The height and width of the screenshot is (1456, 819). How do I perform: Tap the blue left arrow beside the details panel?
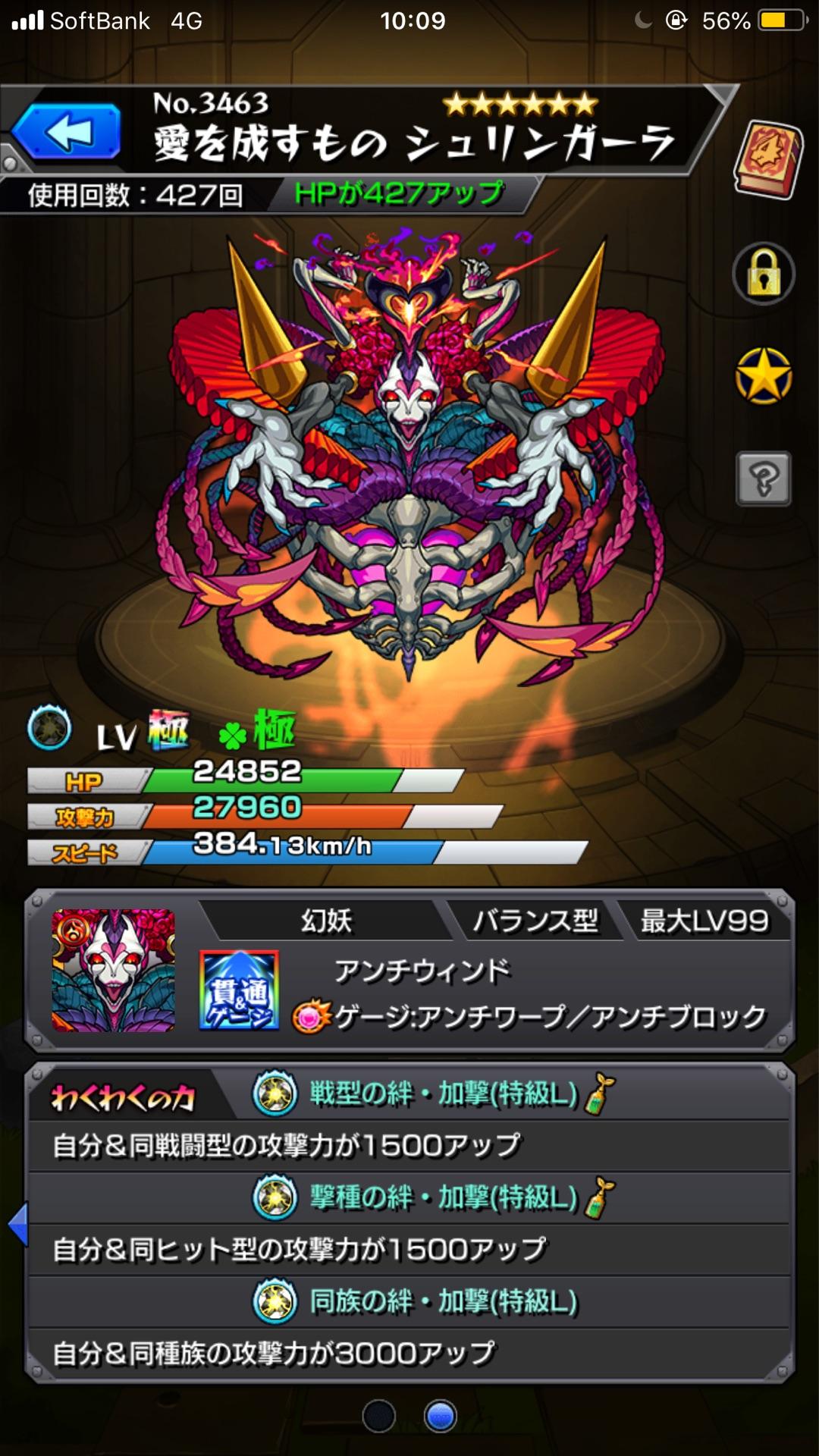point(18,1223)
